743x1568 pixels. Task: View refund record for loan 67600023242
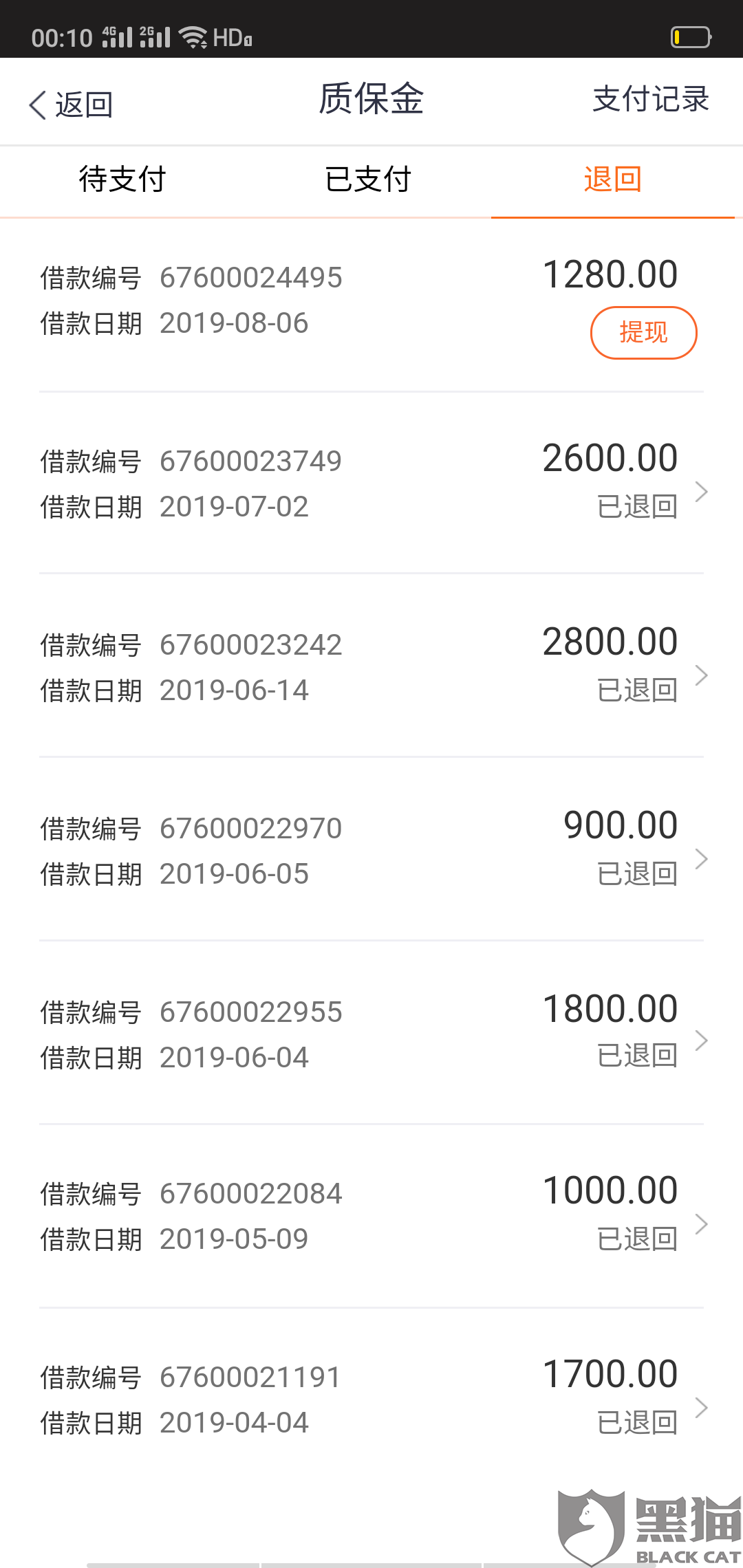pyautogui.click(x=371, y=666)
